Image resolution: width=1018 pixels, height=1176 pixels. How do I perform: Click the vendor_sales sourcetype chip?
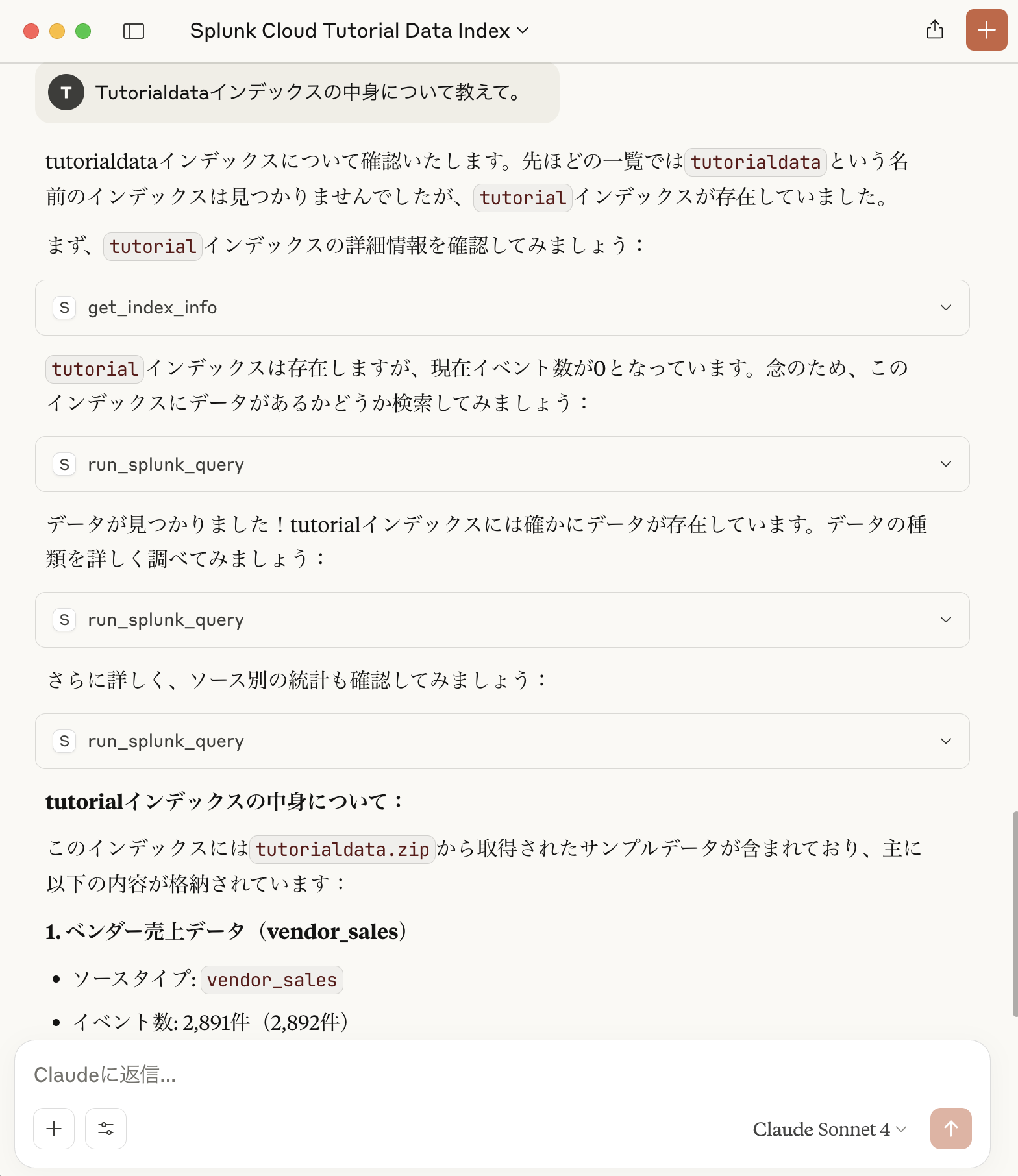point(271,980)
